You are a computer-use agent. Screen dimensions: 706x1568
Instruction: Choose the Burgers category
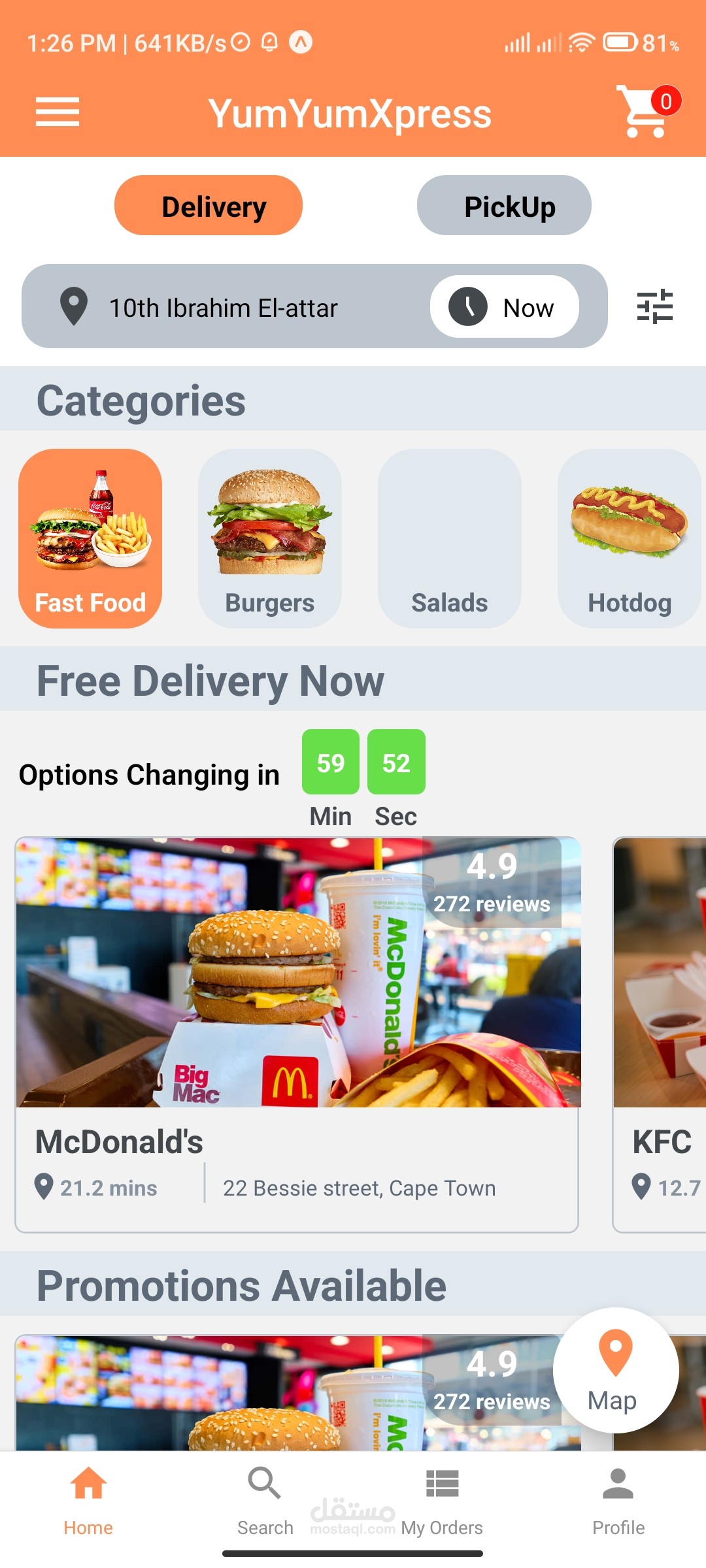click(270, 538)
